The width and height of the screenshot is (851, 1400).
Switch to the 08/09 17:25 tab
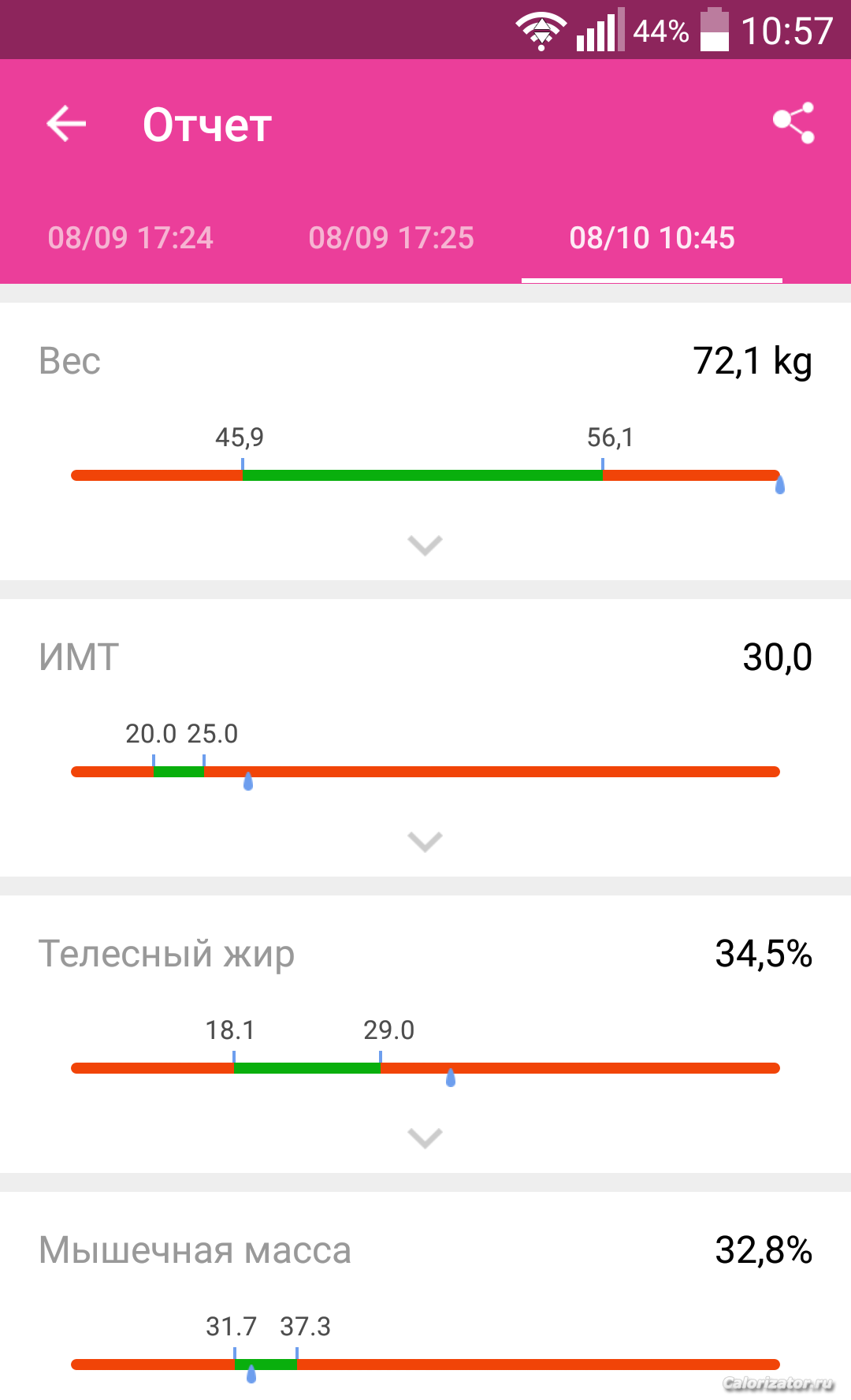tap(391, 238)
